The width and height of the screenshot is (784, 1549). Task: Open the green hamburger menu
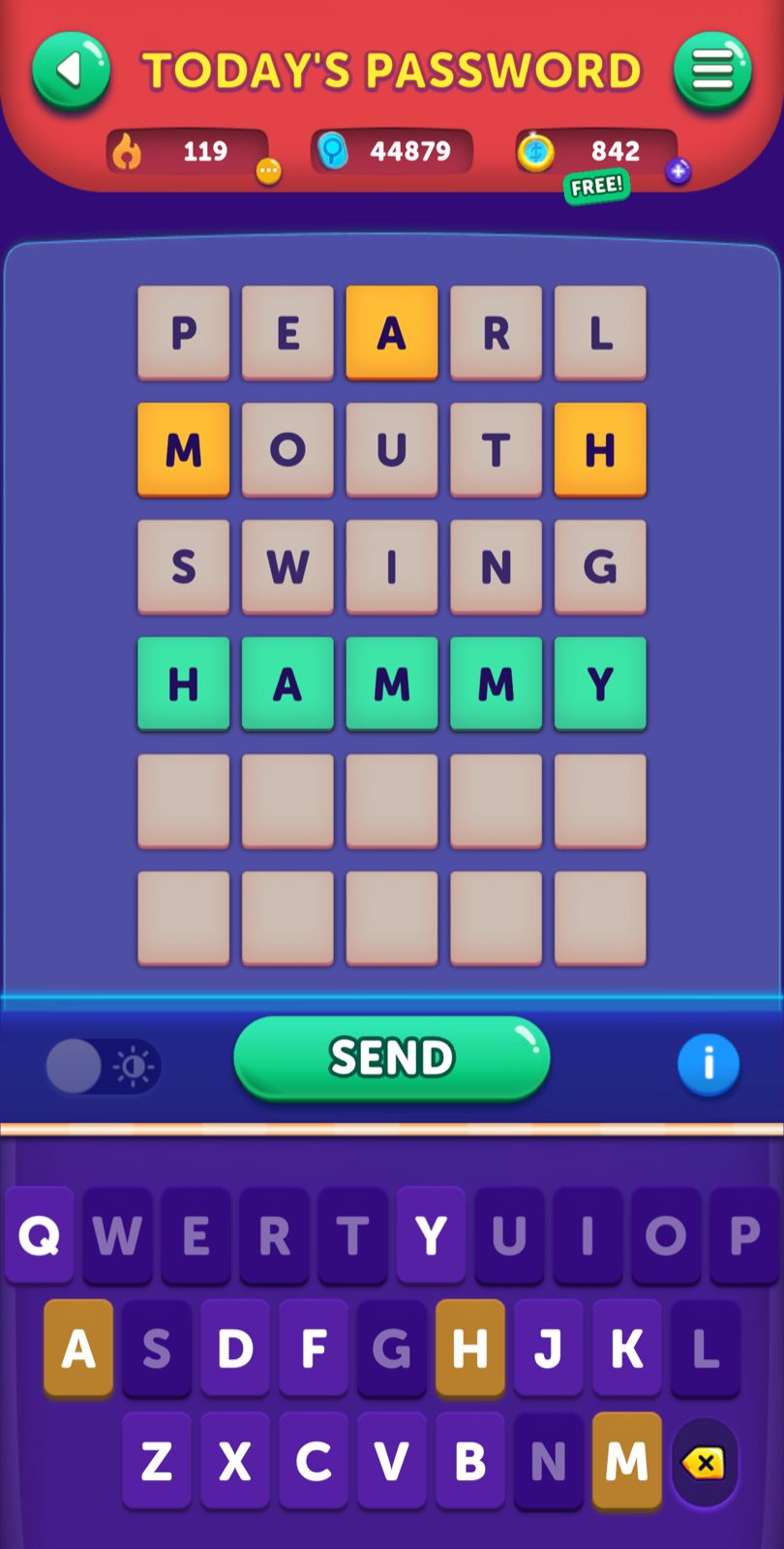(x=712, y=71)
